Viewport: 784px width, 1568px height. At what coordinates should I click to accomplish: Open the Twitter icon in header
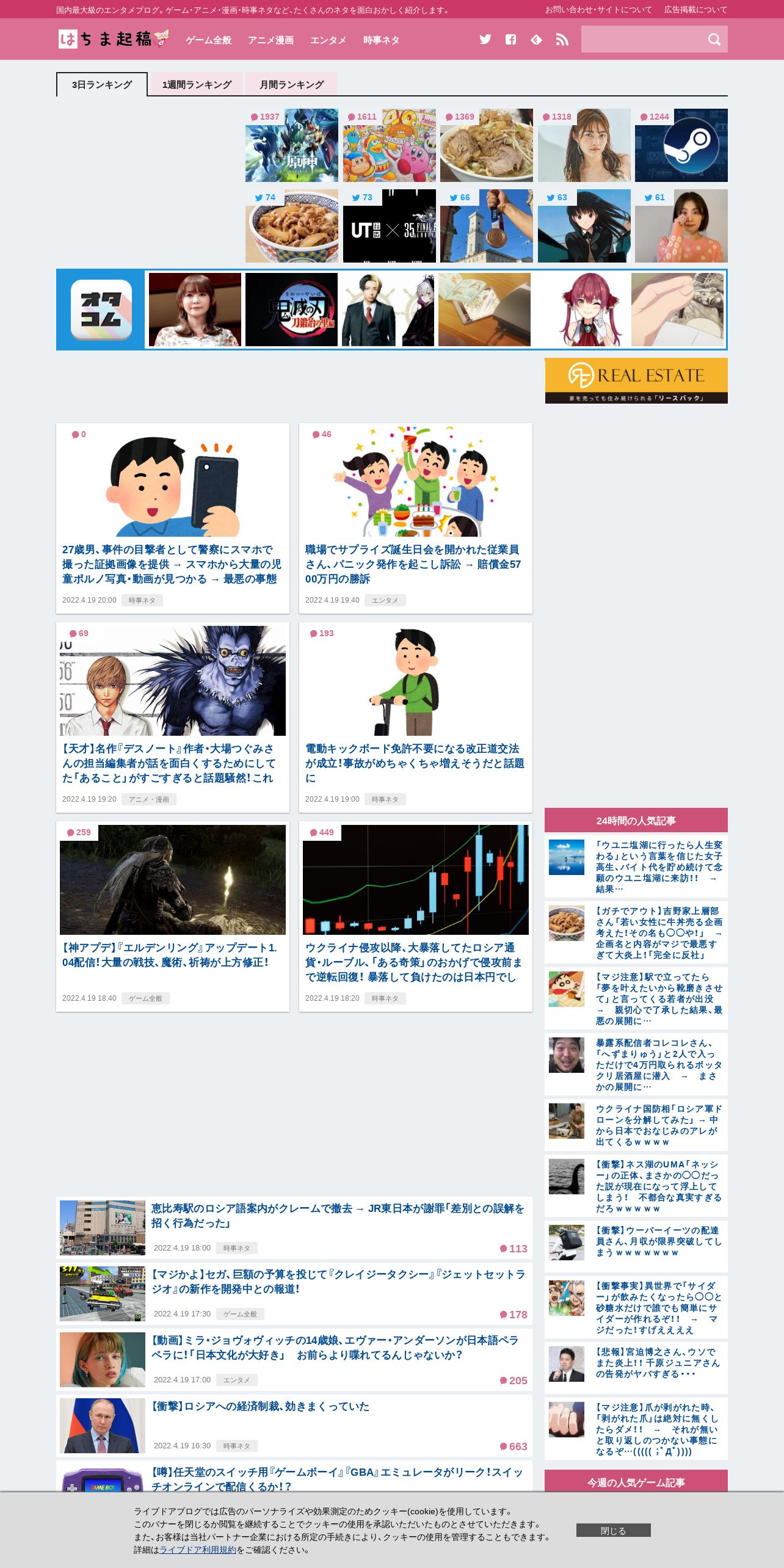point(485,40)
